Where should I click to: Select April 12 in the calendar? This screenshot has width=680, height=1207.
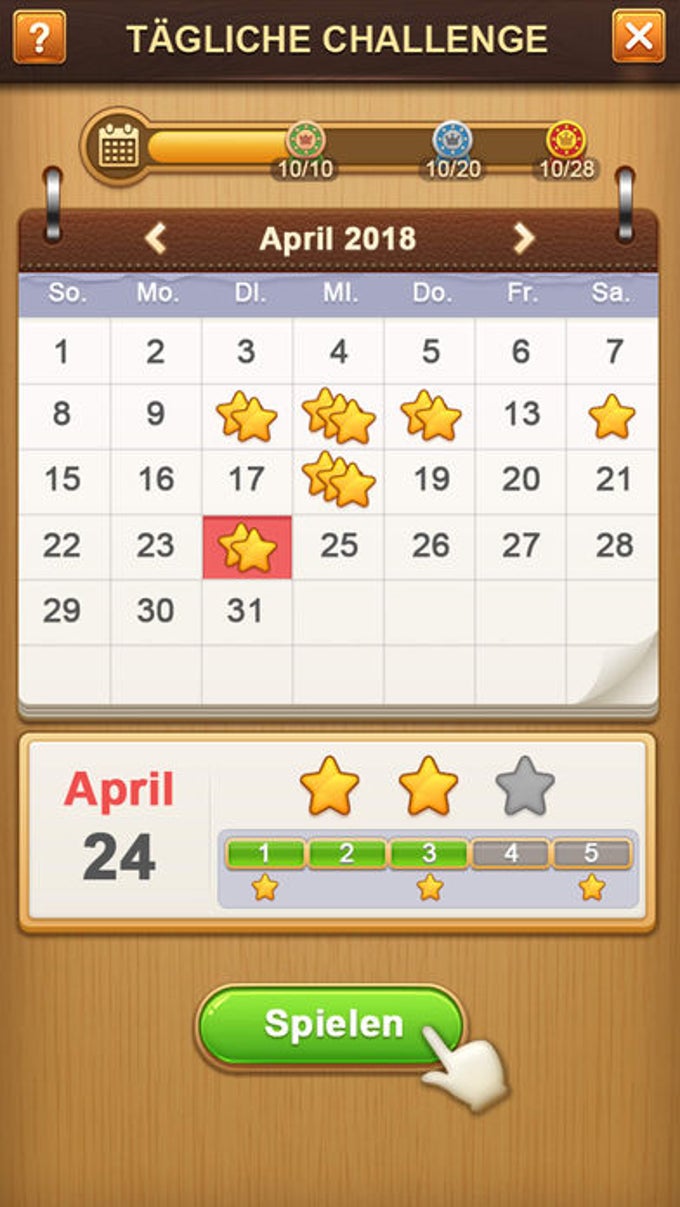[x=430, y=416]
